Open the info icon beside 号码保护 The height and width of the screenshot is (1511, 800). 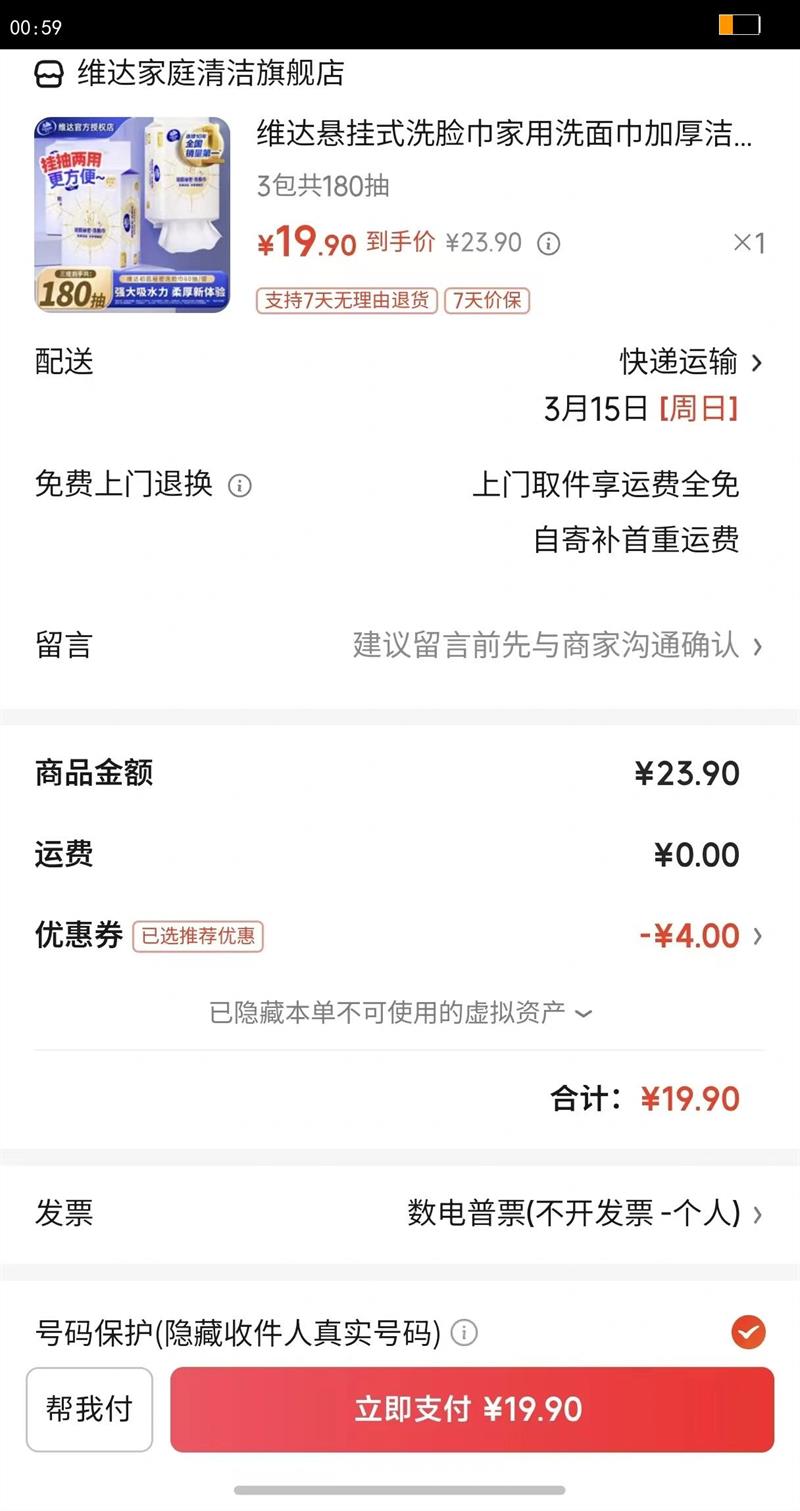click(464, 1332)
